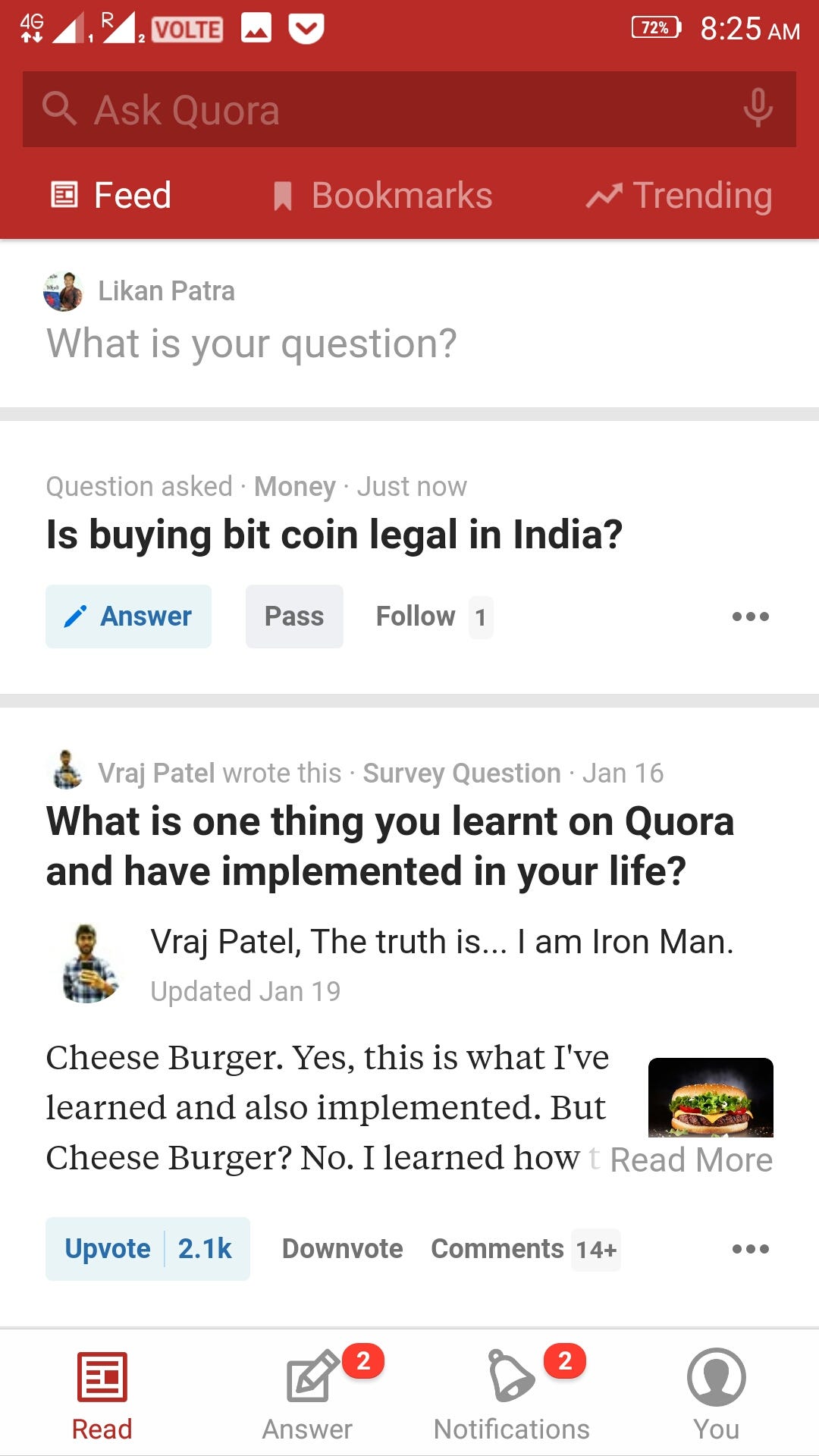Downvote Vraj Patel's answer
819x1456 pixels.
tap(342, 1249)
